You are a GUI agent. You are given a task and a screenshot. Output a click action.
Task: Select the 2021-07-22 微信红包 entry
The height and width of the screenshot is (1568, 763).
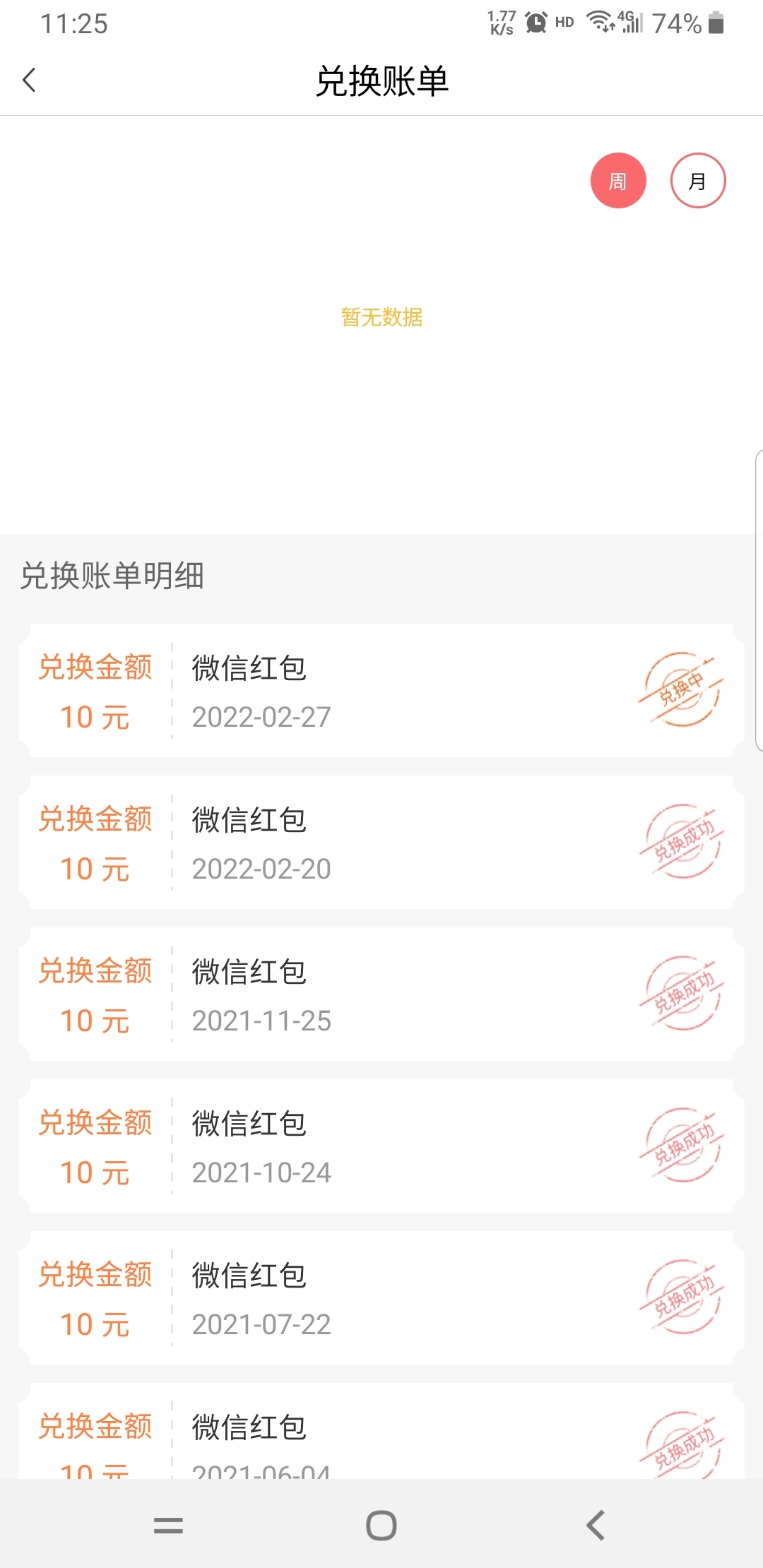[x=381, y=1298]
